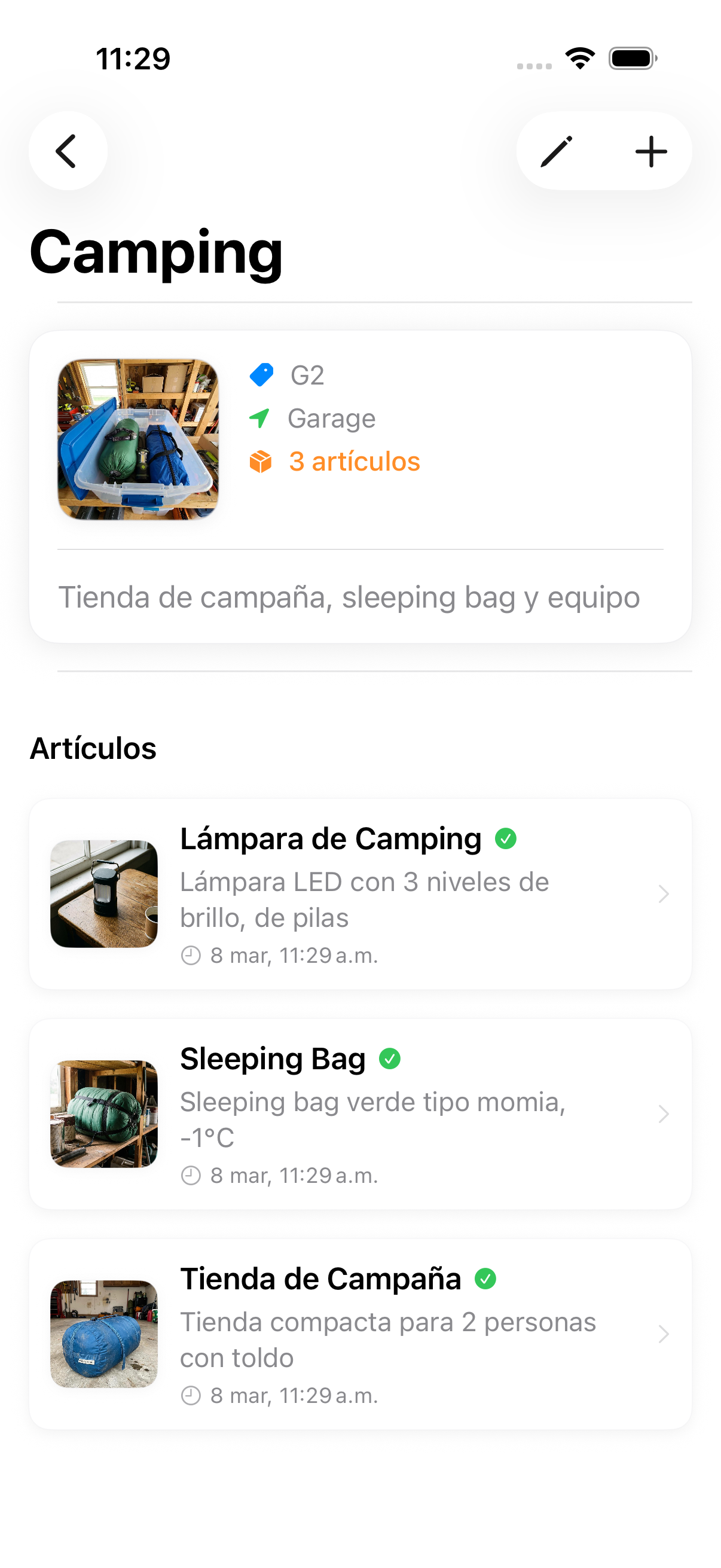
Task: Click the Sleeping Bag item thumbnail
Action: tap(103, 1114)
